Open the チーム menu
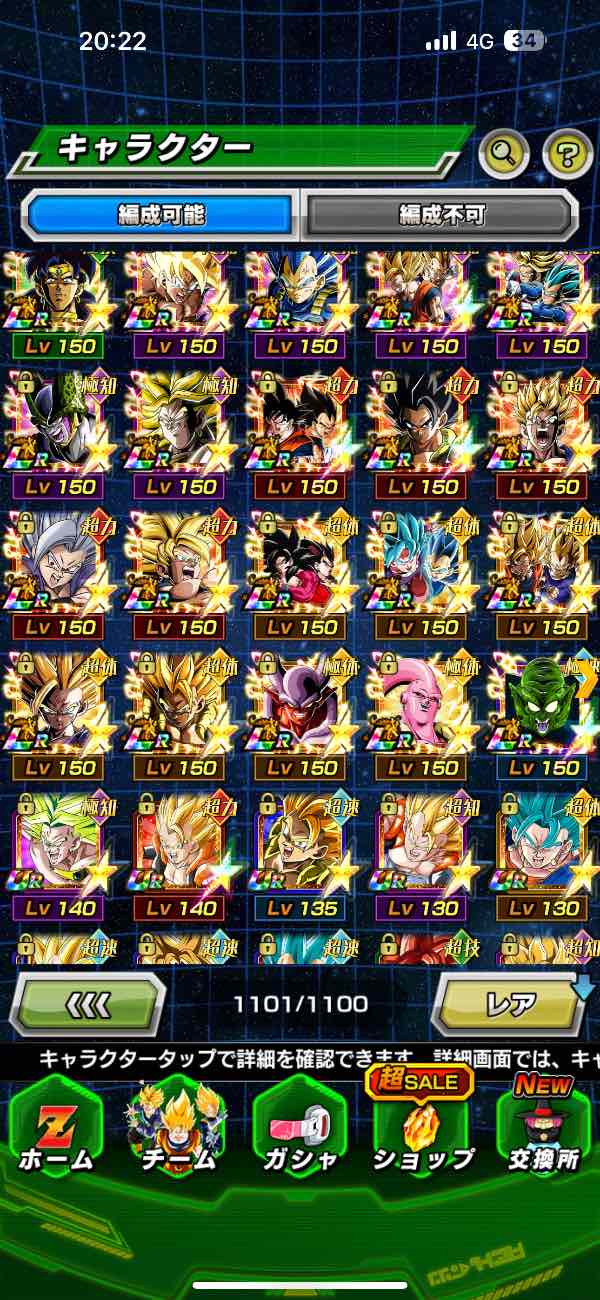 (177, 1130)
